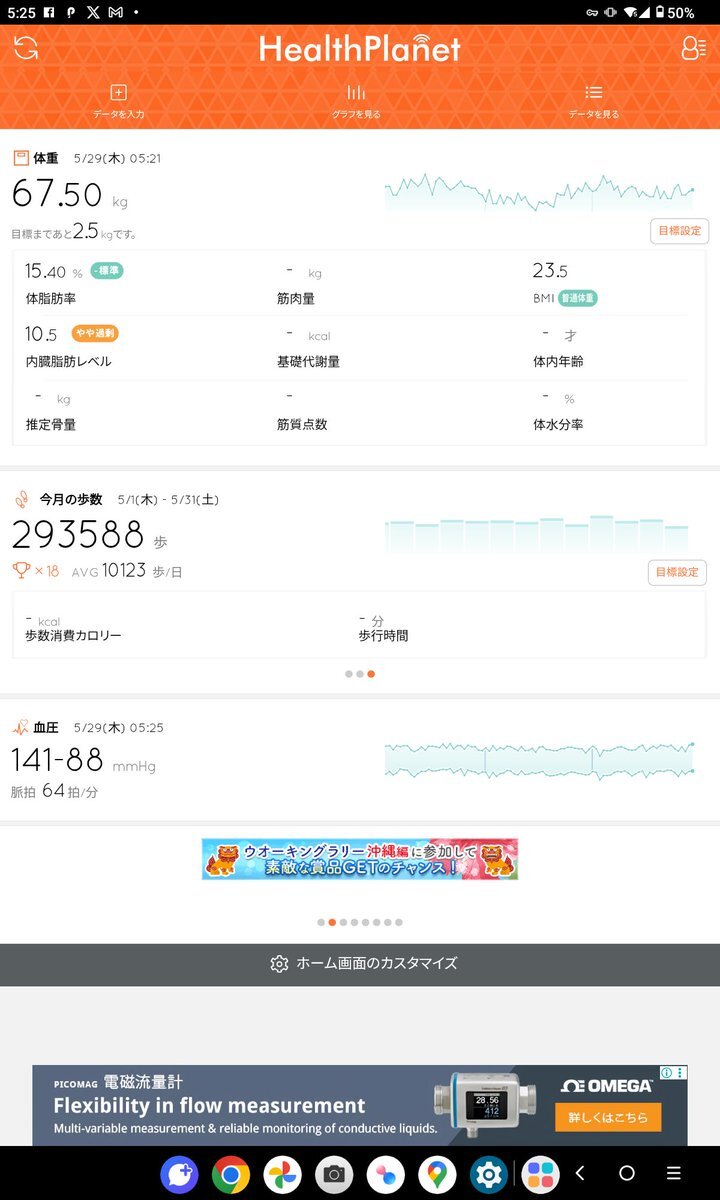Viewport: 720px width, 1200px height.
Task: Tap ホーム画面のカスタマイズ bar
Action: point(360,964)
